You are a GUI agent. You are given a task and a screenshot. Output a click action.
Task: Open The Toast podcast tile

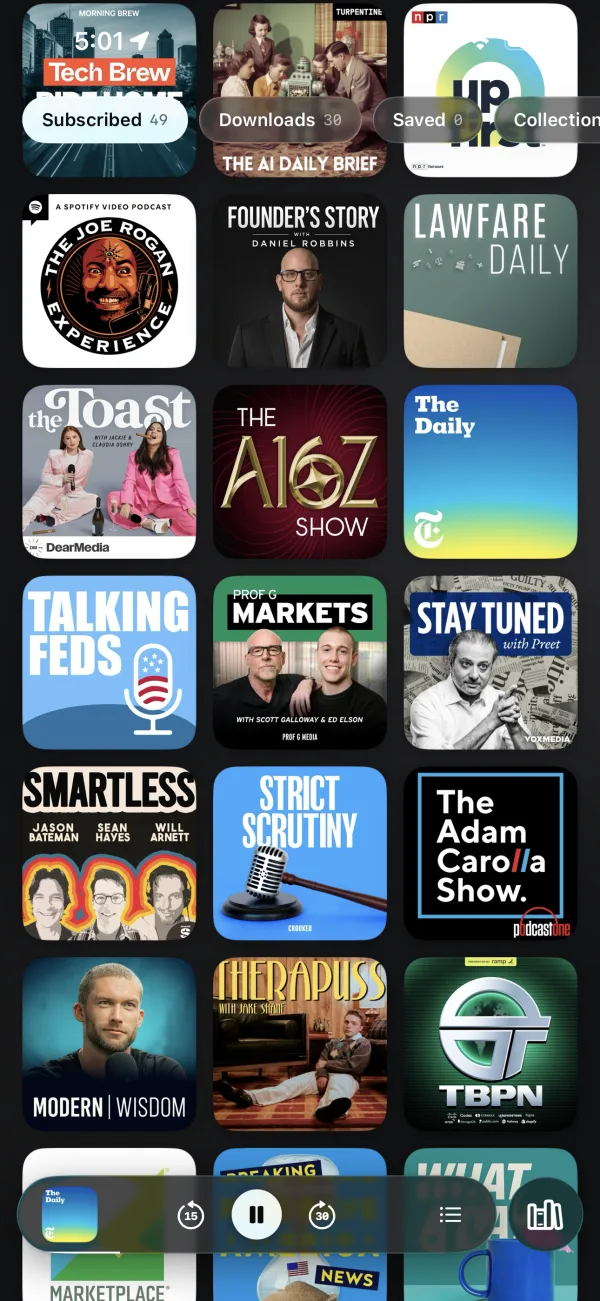pyautogui.click(x=109, y=472)
